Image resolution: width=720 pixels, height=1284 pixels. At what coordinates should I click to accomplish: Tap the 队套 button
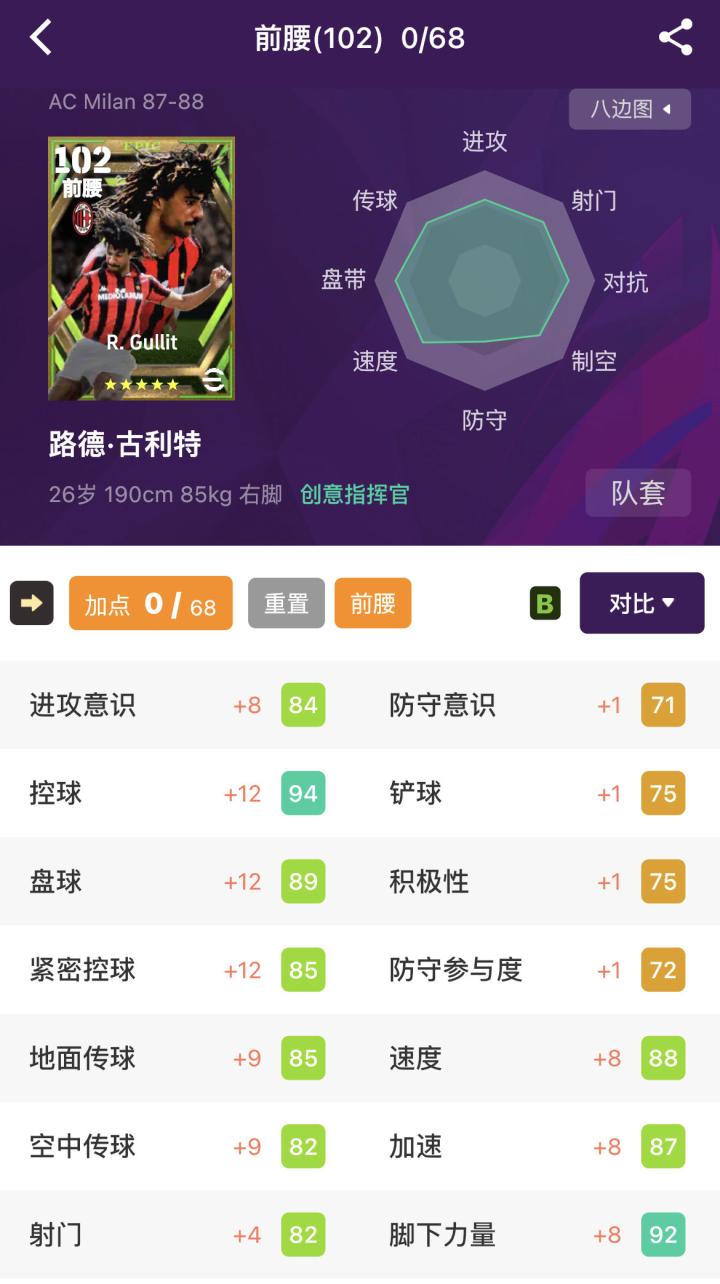tap(638, 493)
